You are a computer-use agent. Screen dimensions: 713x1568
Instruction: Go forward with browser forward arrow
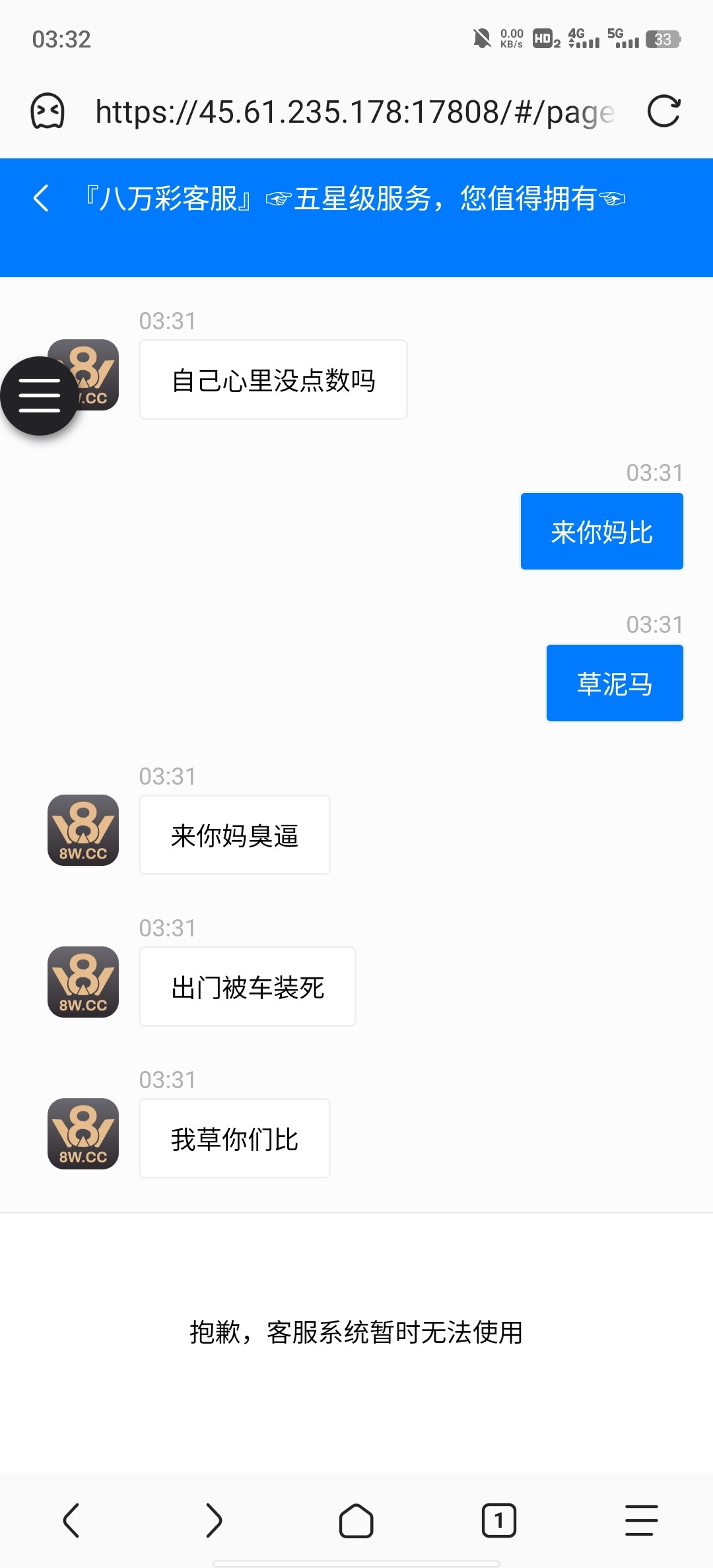tap(214, 1520)
